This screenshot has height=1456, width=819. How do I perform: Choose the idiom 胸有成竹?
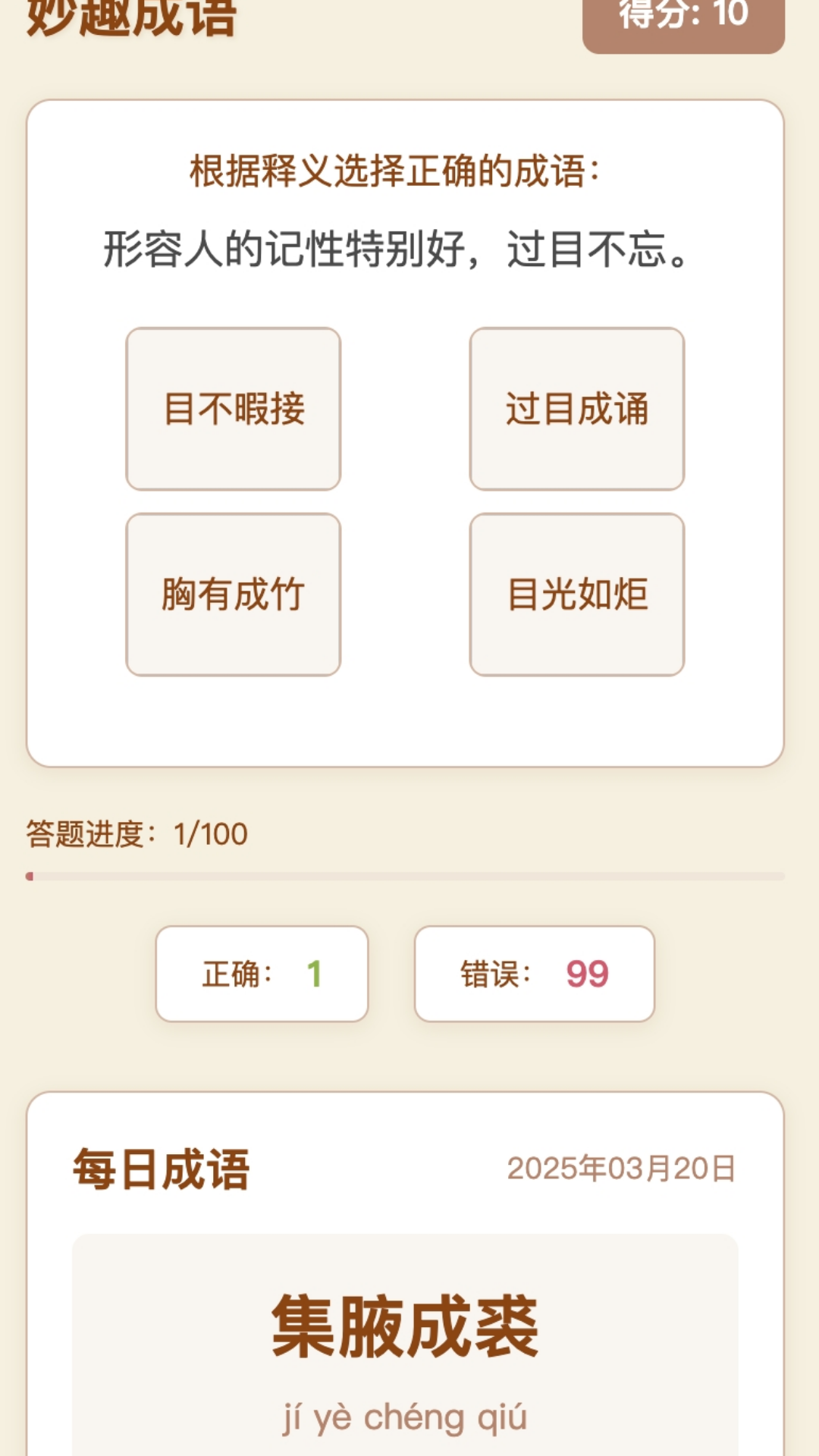[234, 595]
